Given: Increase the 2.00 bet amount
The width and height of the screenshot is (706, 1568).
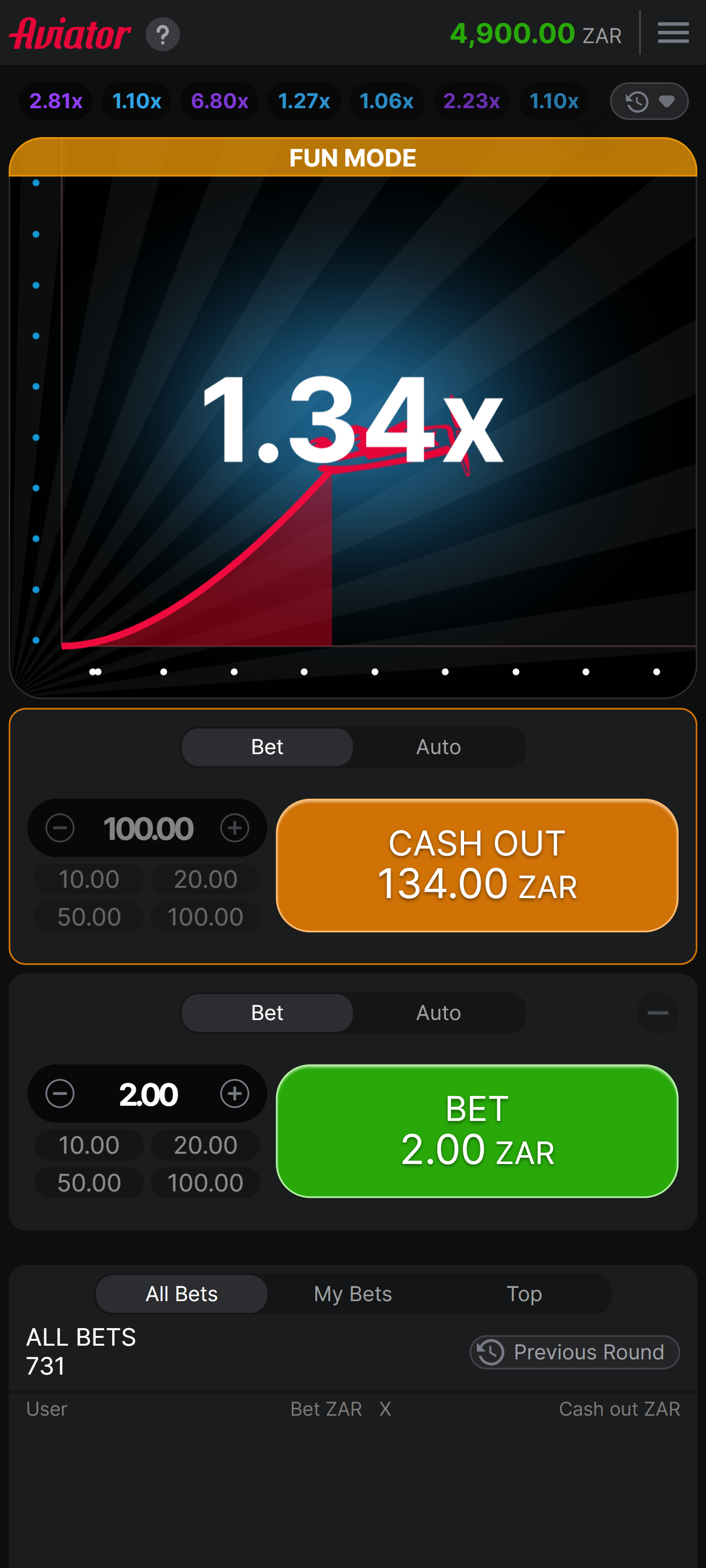Looking at the screenshot, I should (235, 1094).
